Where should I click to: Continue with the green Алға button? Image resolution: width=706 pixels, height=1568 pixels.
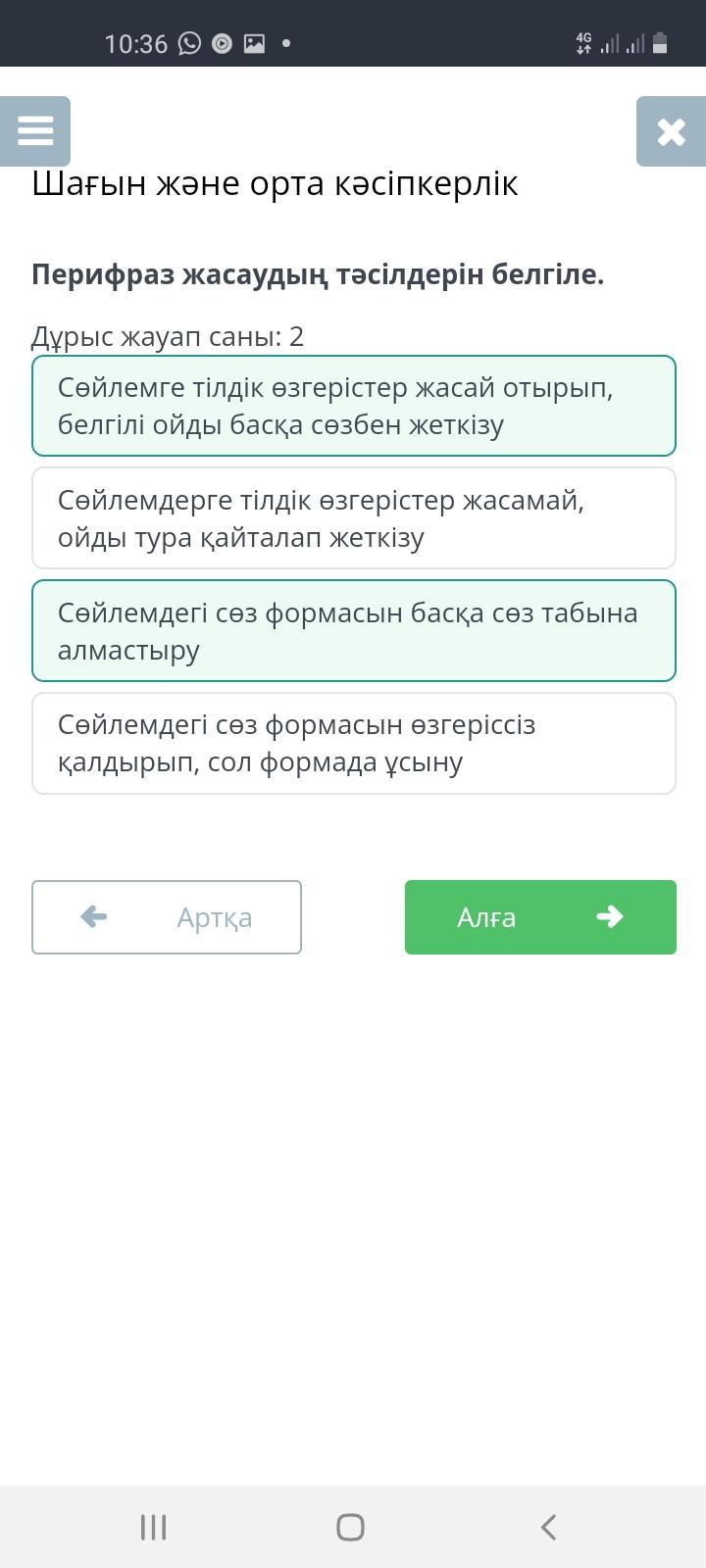(540, 917)
